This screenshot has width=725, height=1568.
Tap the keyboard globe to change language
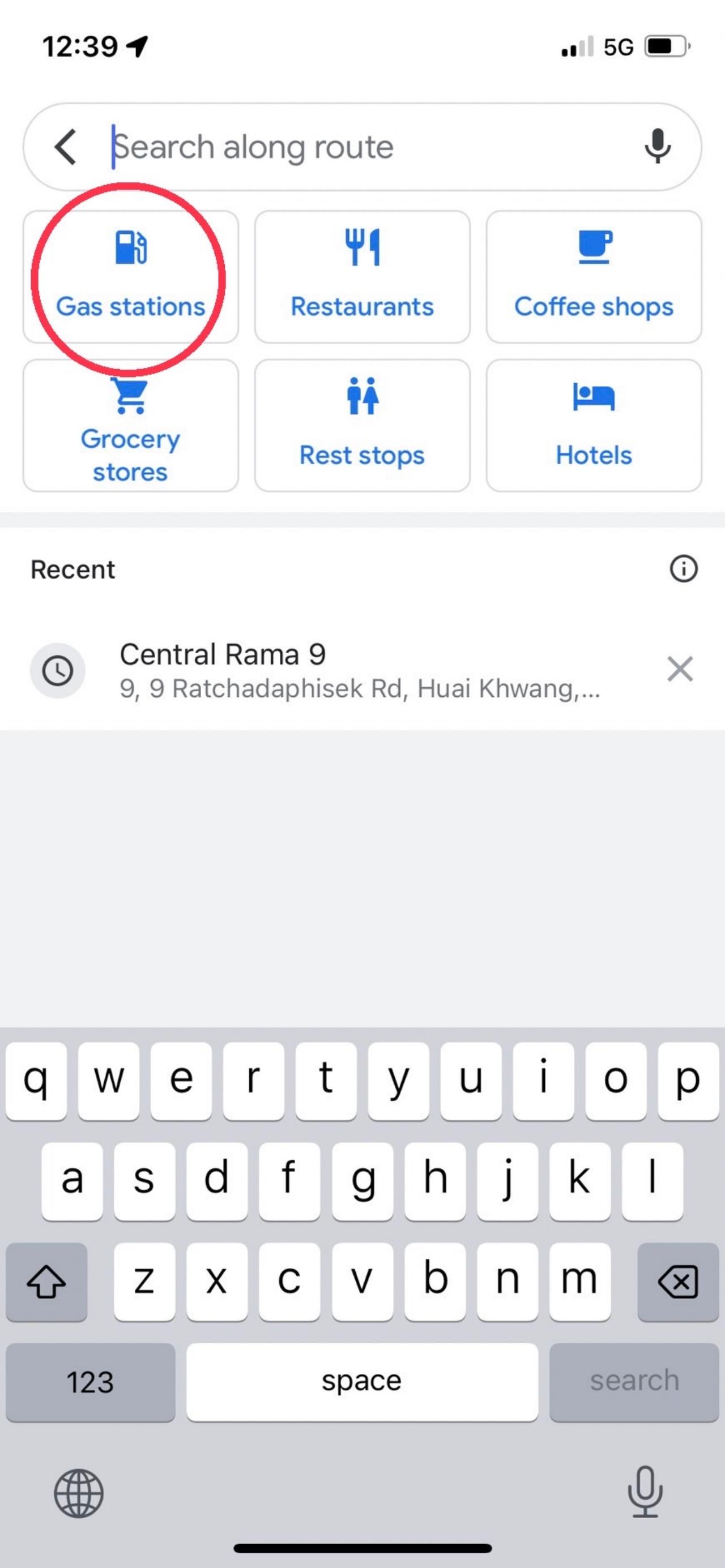79,1493
